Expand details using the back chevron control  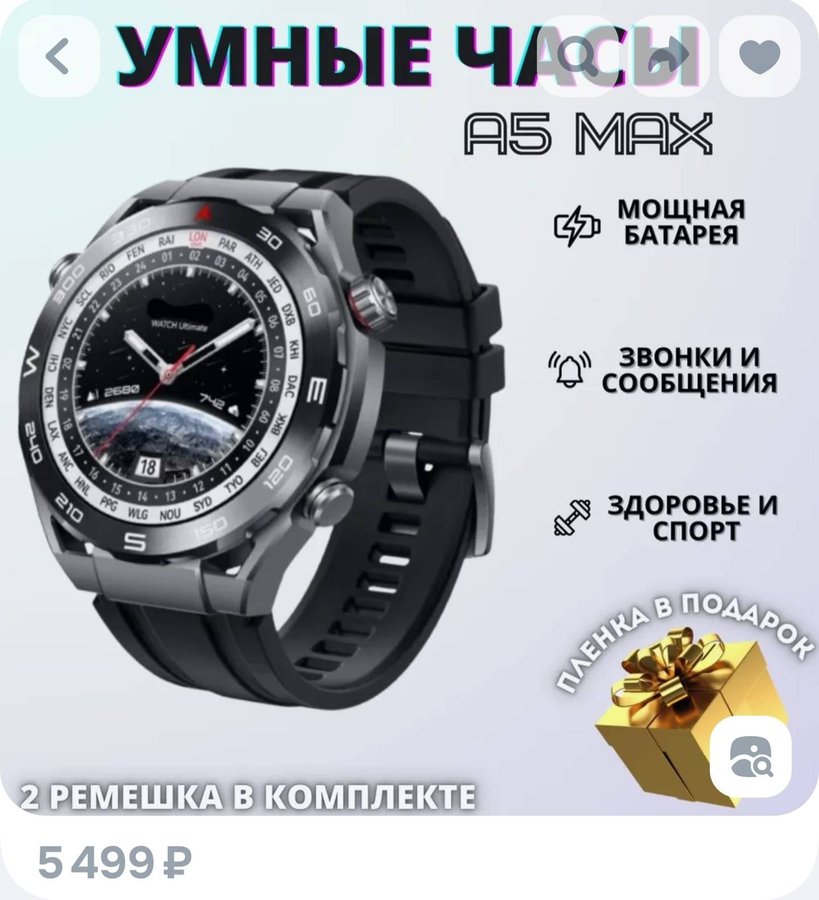click(57, 57)
